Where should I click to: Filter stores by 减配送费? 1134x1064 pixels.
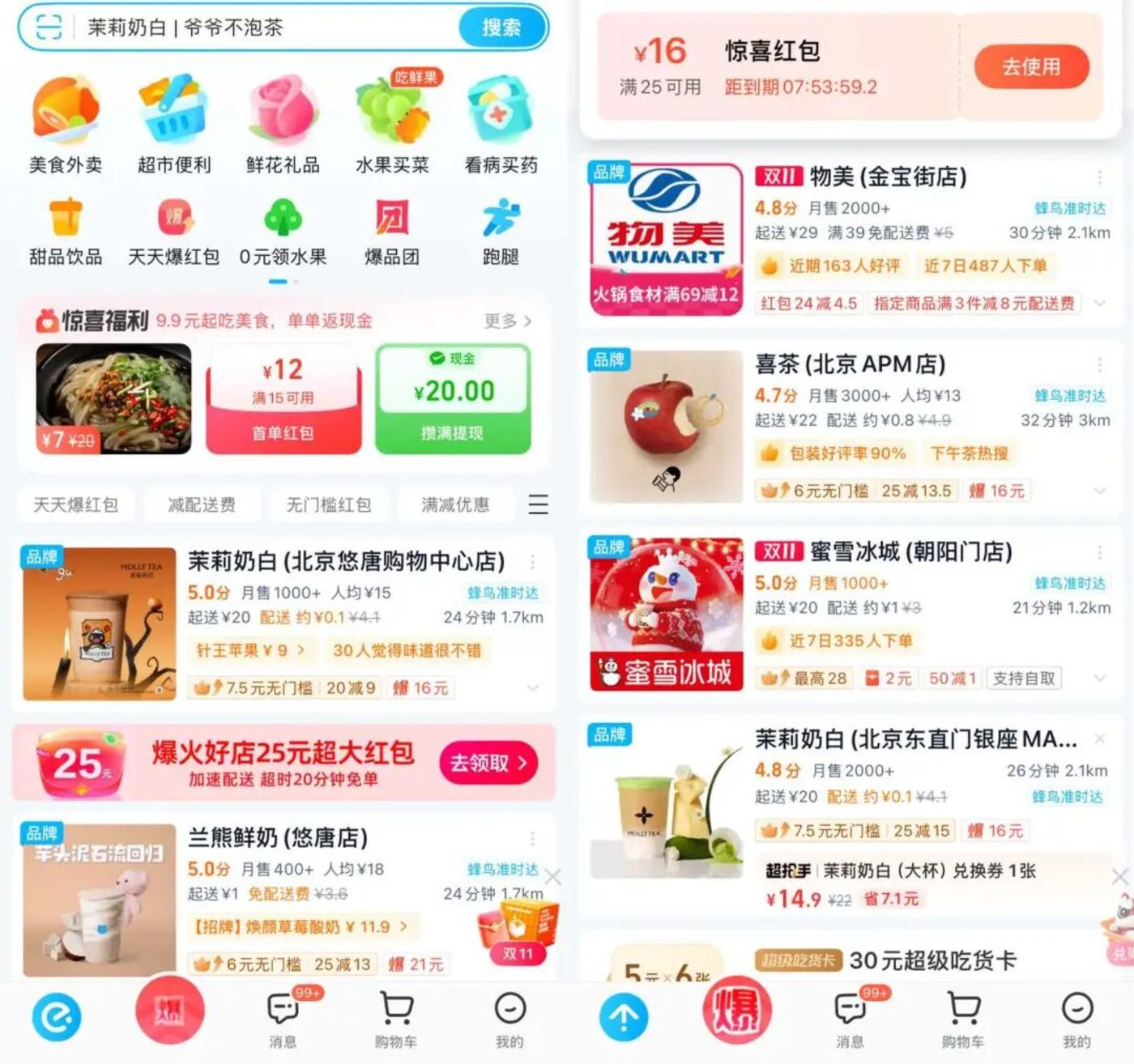tap(202, 504)
